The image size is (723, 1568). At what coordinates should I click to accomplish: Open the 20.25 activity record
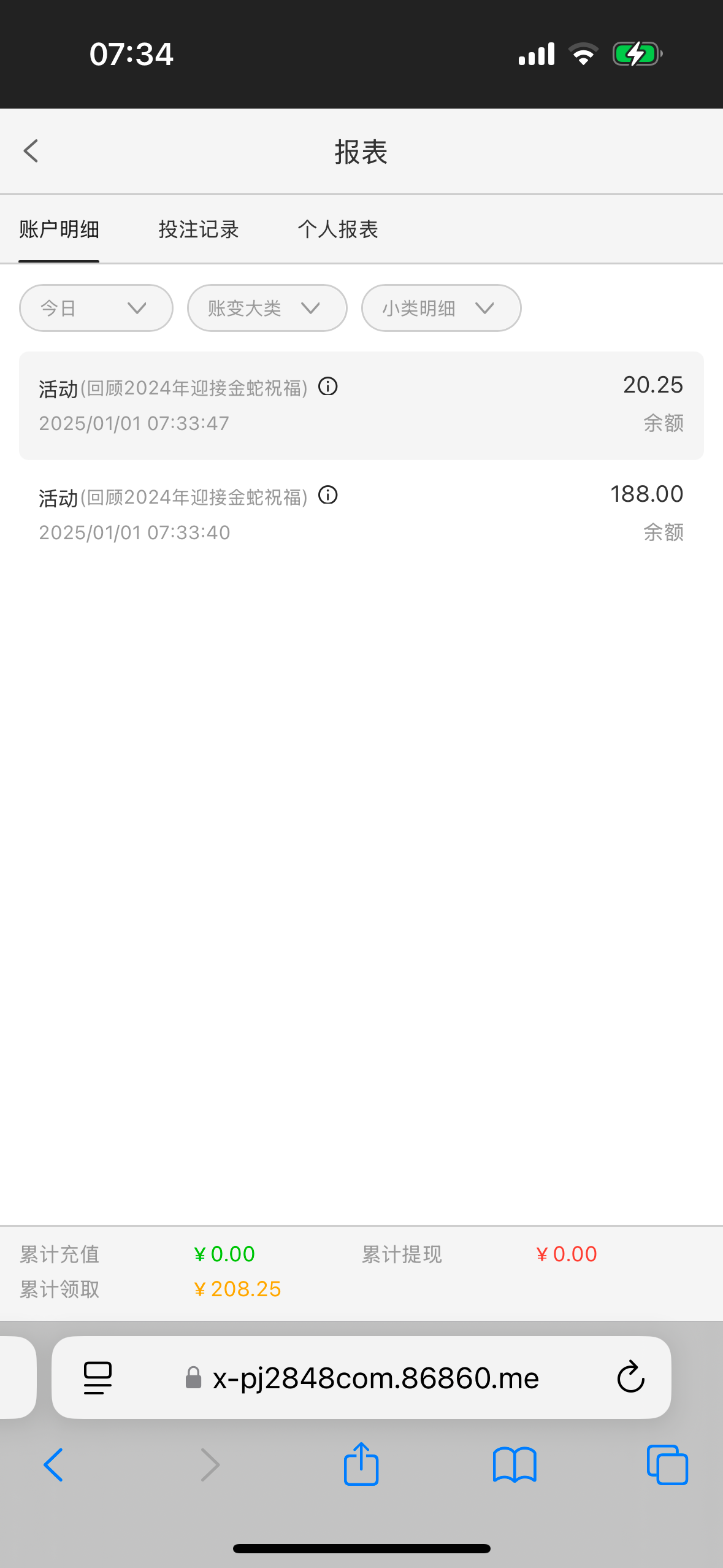click(361, 405)
